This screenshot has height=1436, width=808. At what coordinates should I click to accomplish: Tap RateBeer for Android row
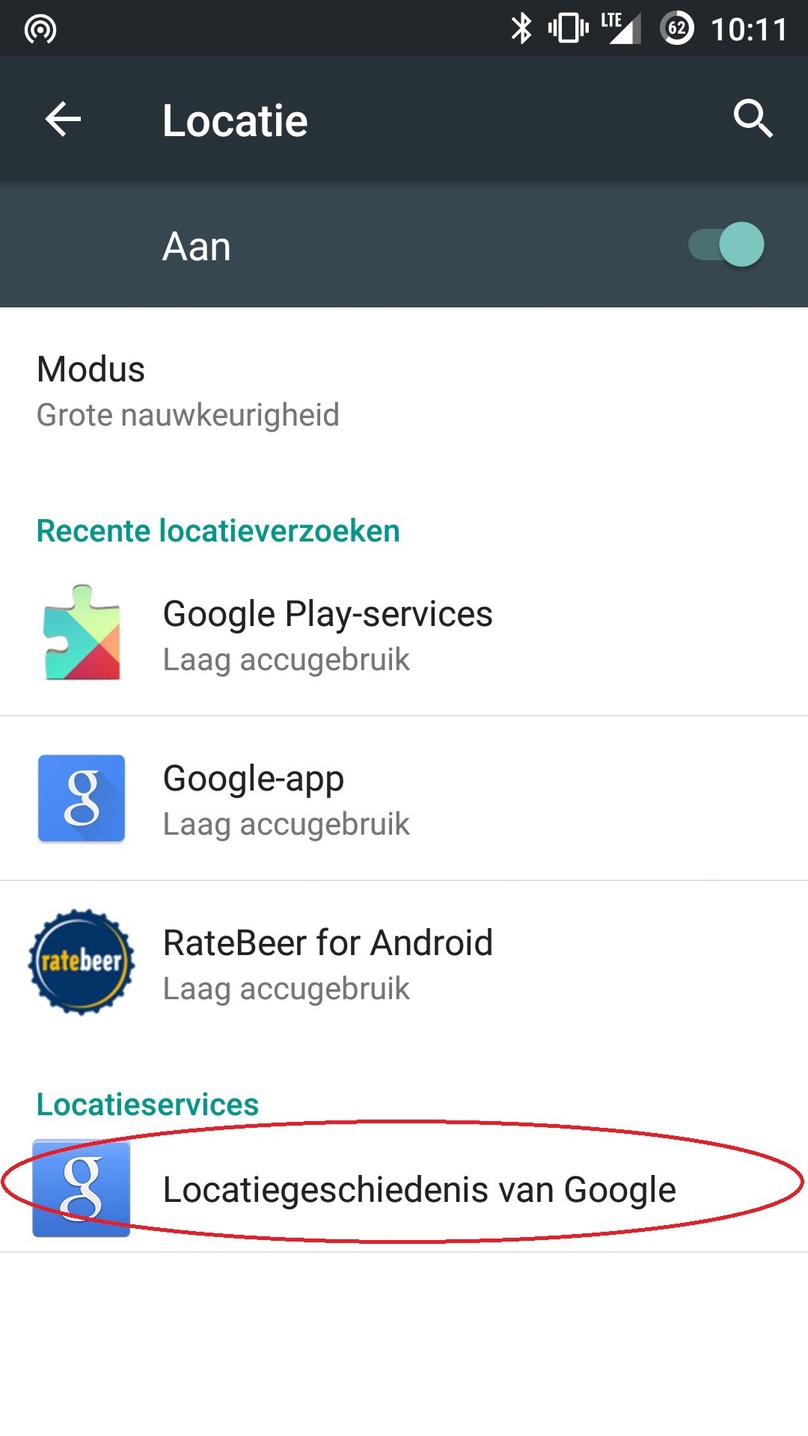click(404, 963)
